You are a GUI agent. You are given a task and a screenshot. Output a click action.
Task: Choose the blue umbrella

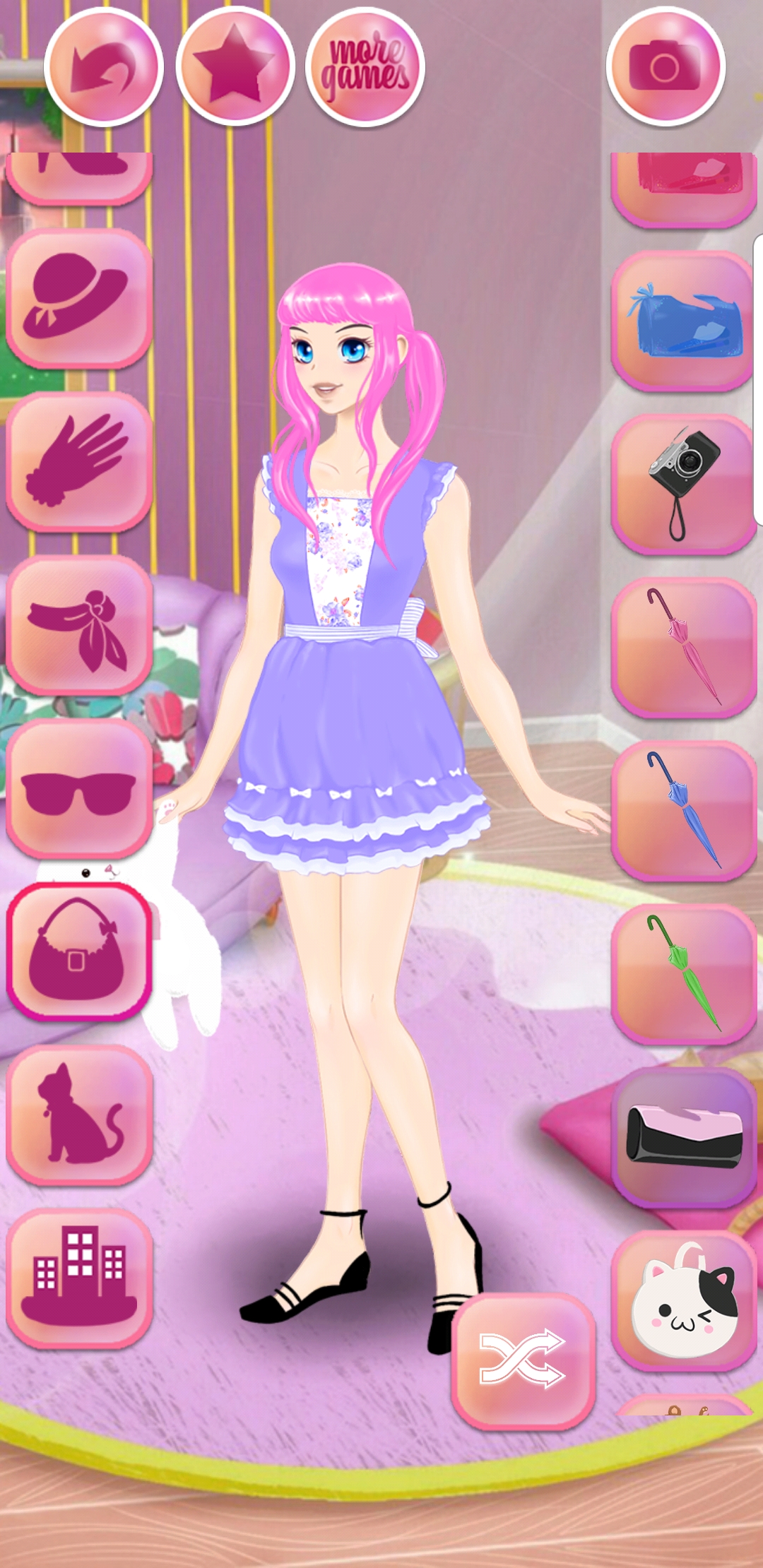coord(684,812)
